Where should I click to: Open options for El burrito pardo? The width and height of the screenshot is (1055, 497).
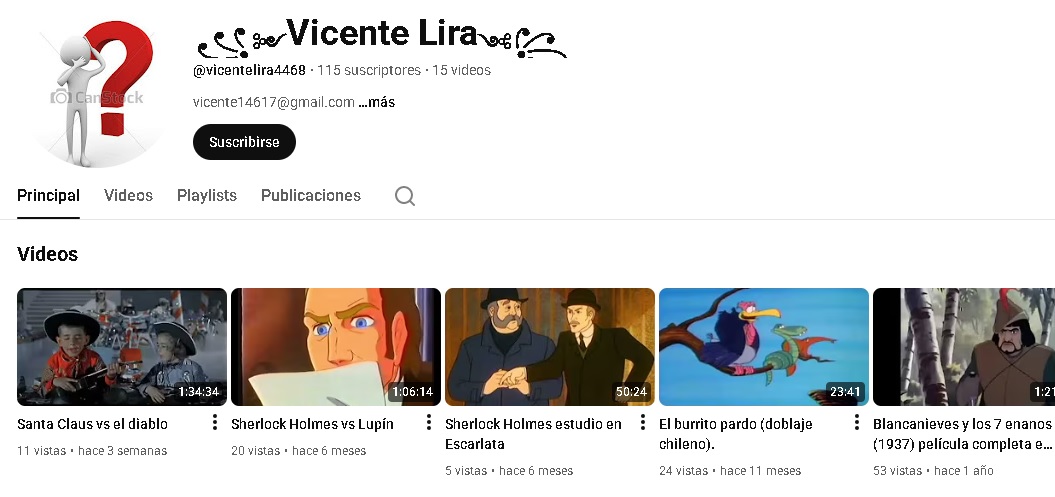[x=857, y=423]
